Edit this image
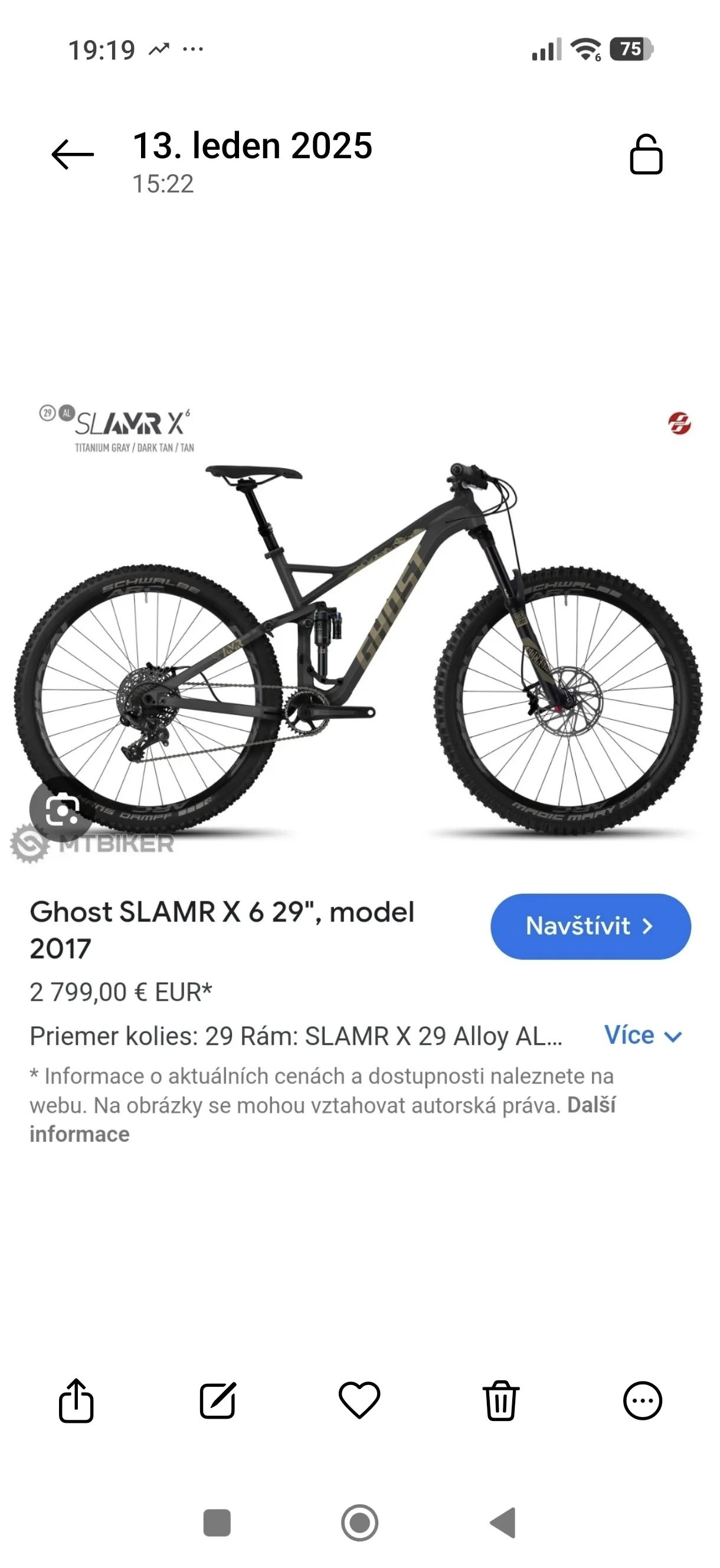This screenshot has width=720, height=1568. tap(217, 1400)
